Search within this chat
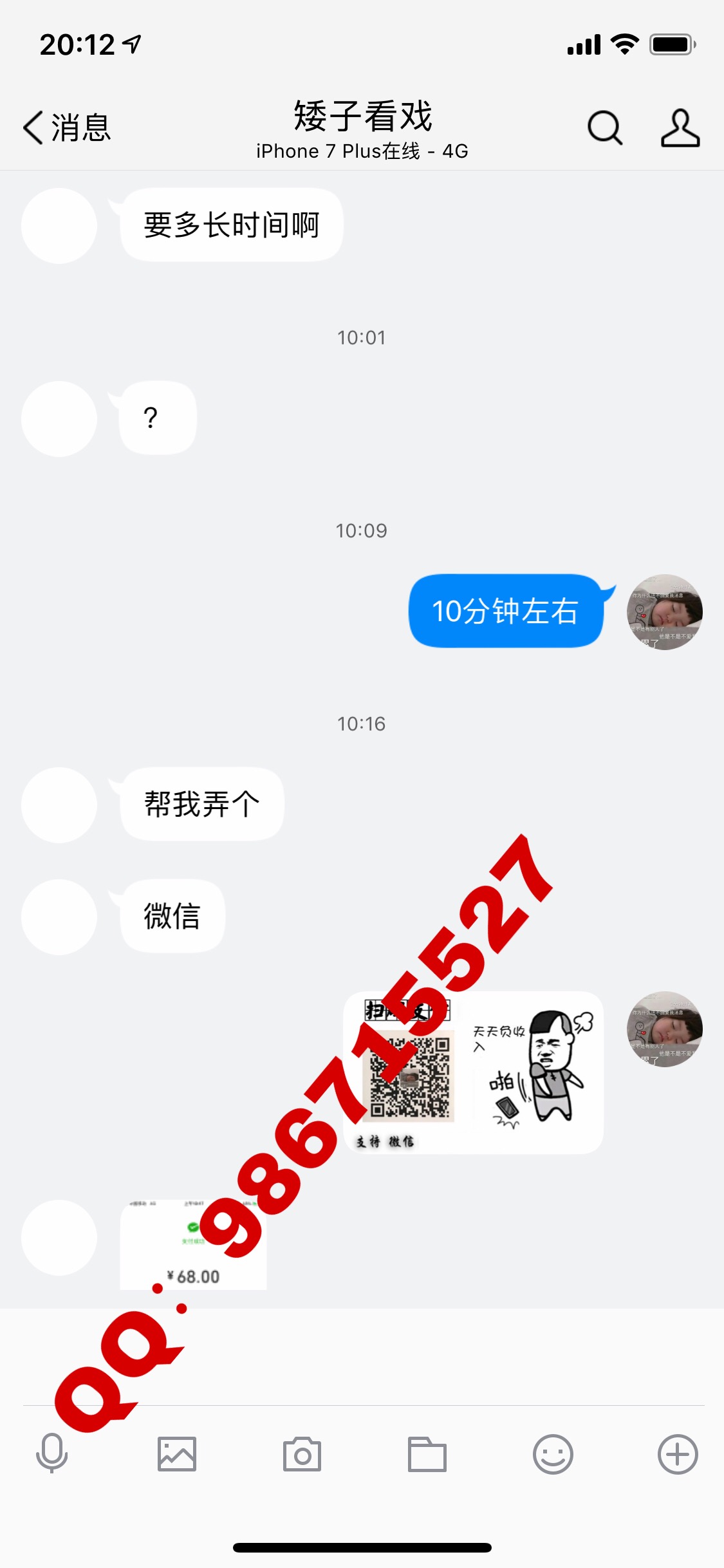The image size is (724, 1568). [604, 127]
